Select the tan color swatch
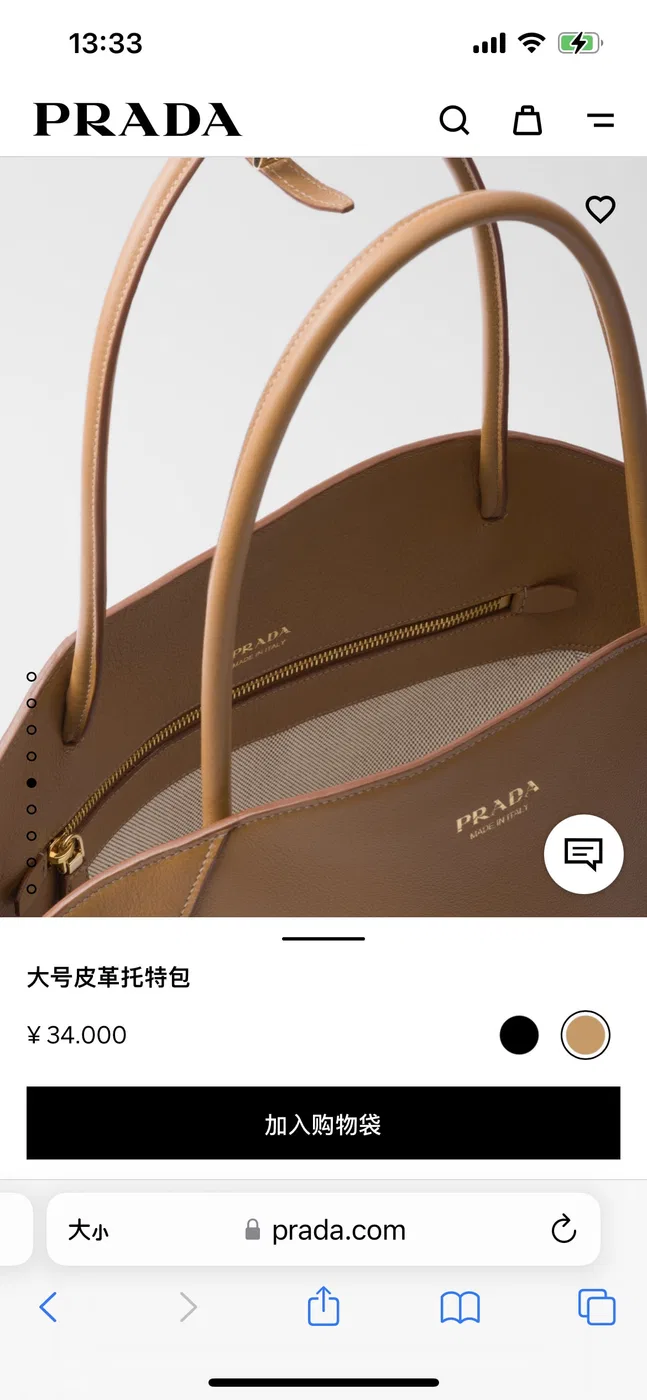 [585, 1035]
